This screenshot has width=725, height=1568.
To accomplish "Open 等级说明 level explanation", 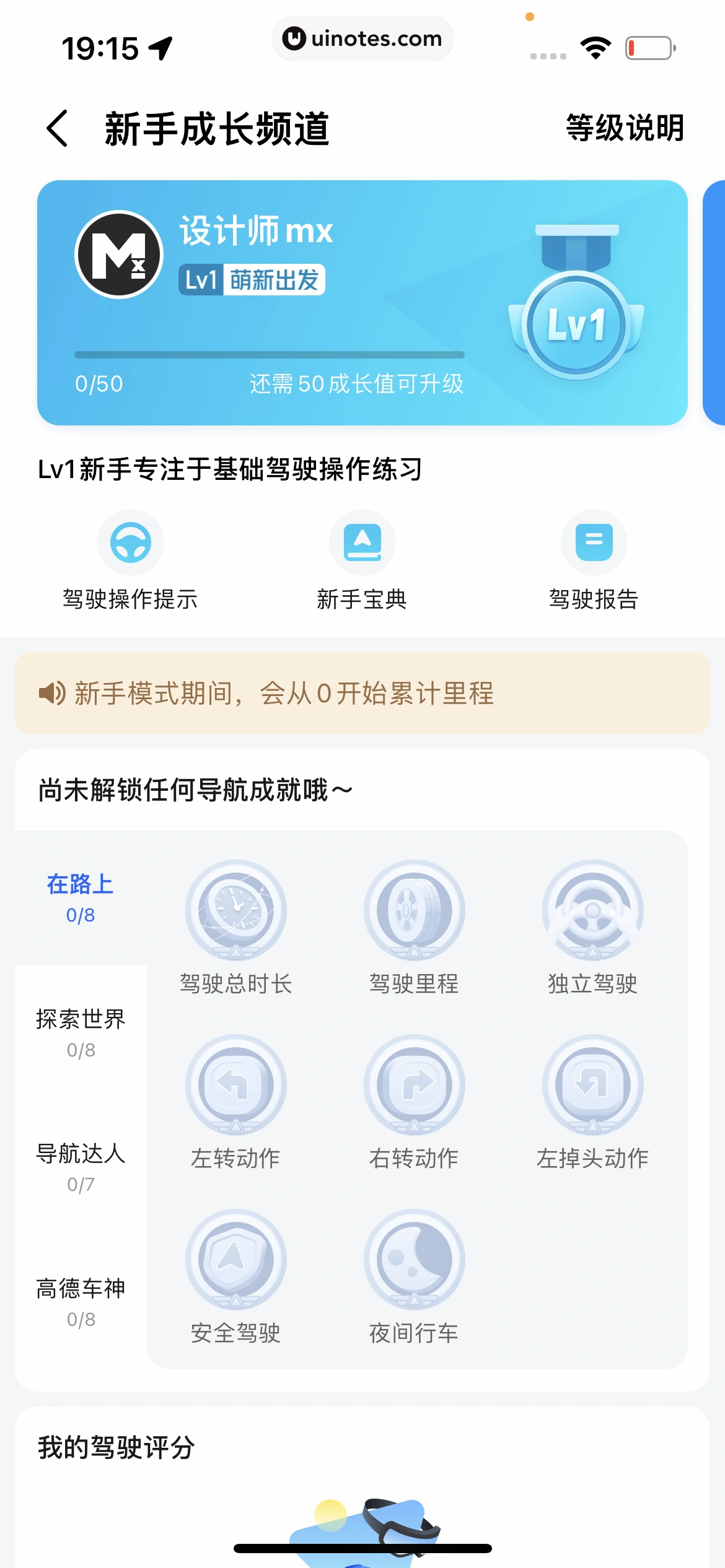I will point(623,128).
